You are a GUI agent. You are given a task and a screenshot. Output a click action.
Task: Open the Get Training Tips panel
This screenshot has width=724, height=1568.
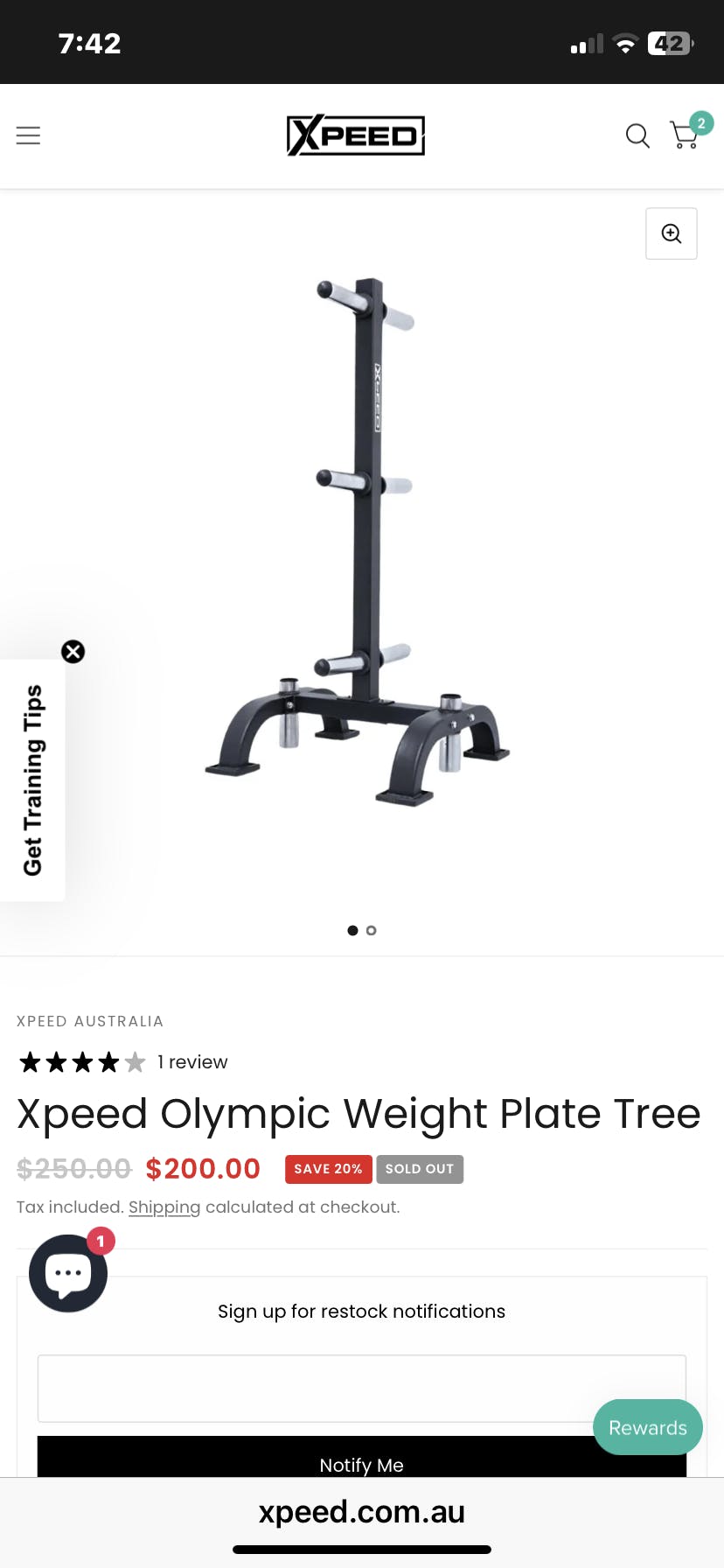tap(32, 780)
